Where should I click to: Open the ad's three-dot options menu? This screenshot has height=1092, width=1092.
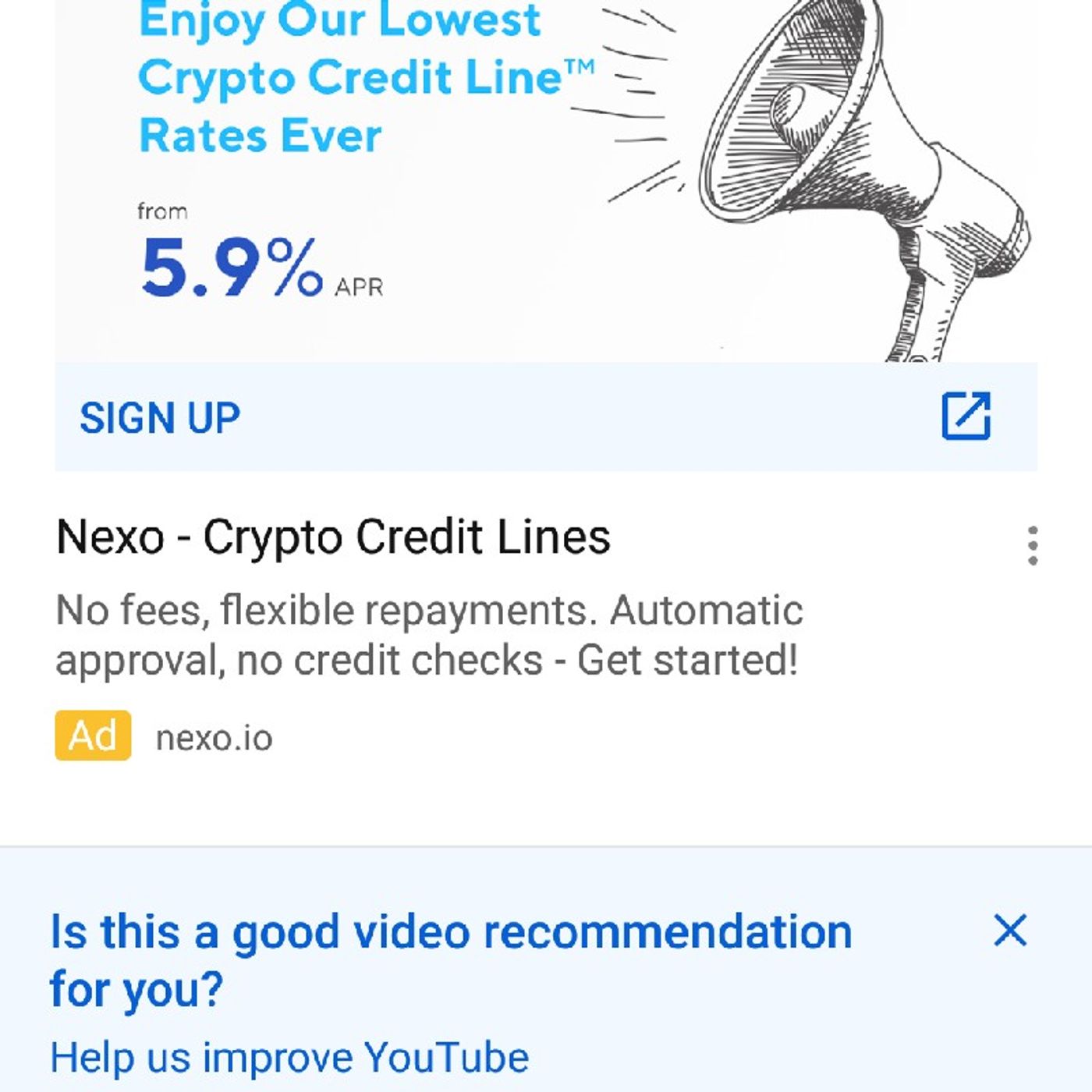tap(1032, 545)
